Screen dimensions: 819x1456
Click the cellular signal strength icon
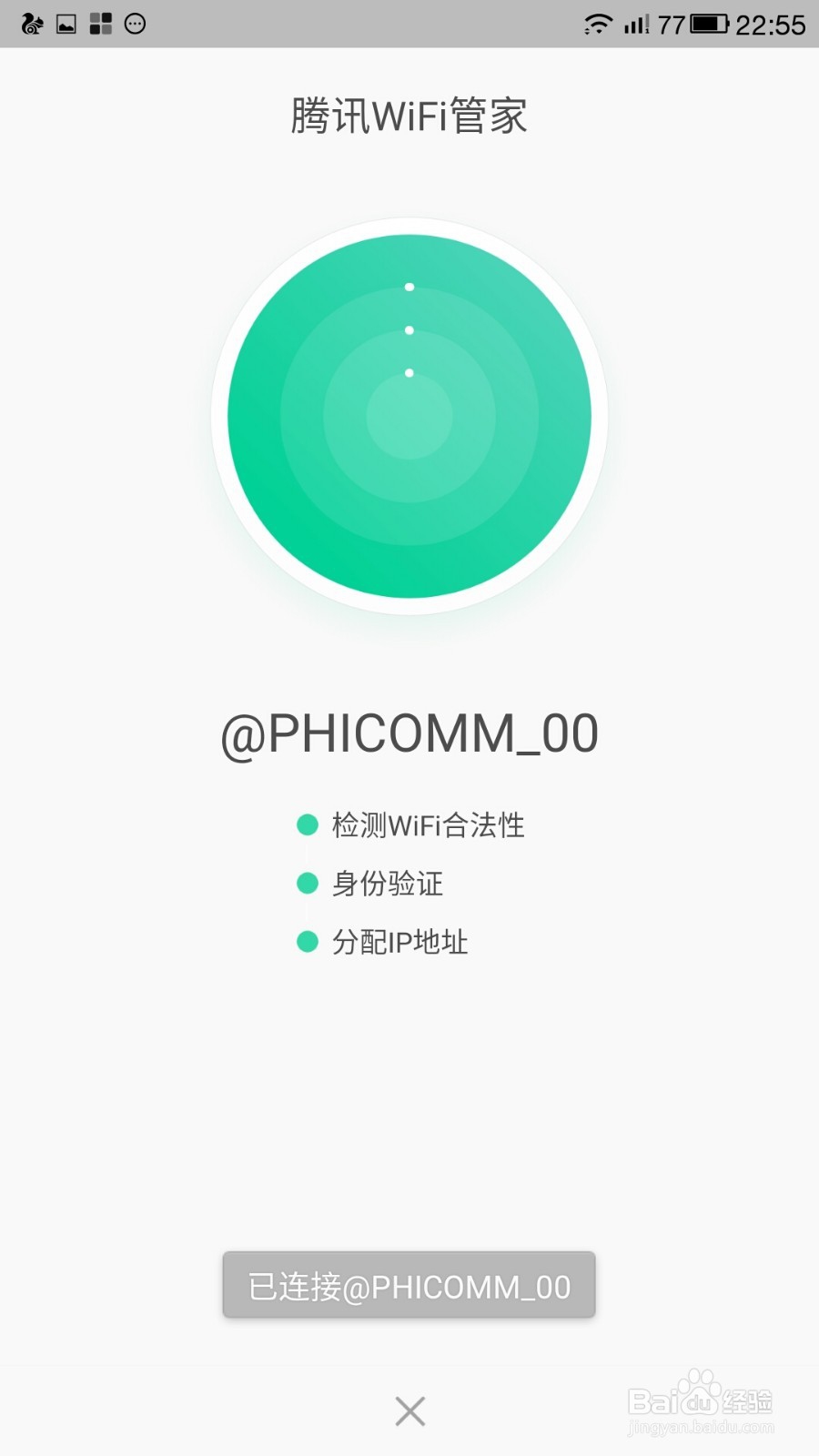tap(635, 23)
